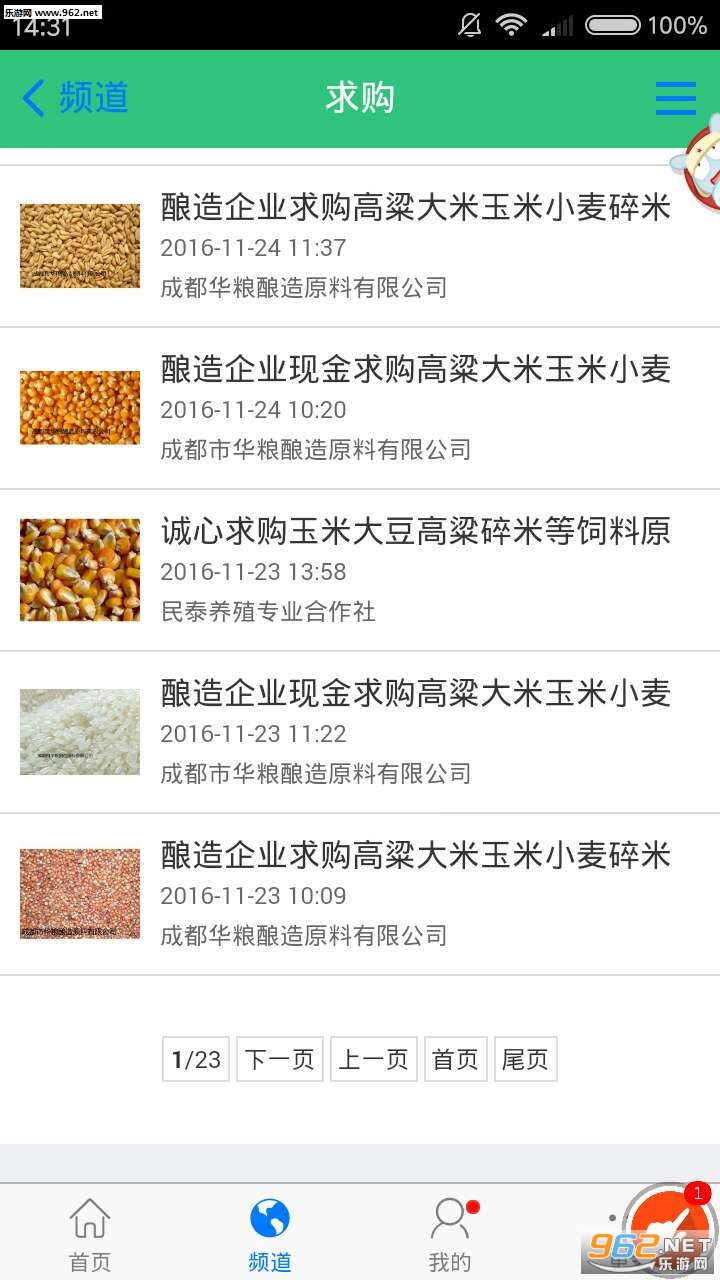
Task: Select the 频道 bottom tab
Action: [x=270, y=1236]
